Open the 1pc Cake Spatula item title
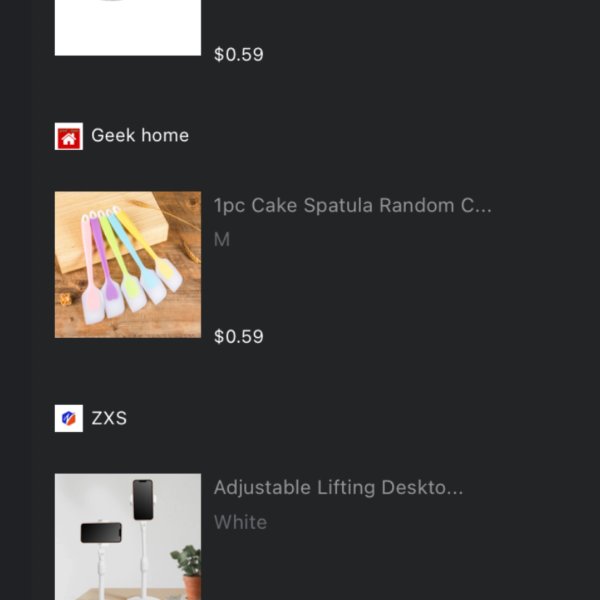Screen dimensions: 600x600 pyautogui.click(x=352, y=206)
